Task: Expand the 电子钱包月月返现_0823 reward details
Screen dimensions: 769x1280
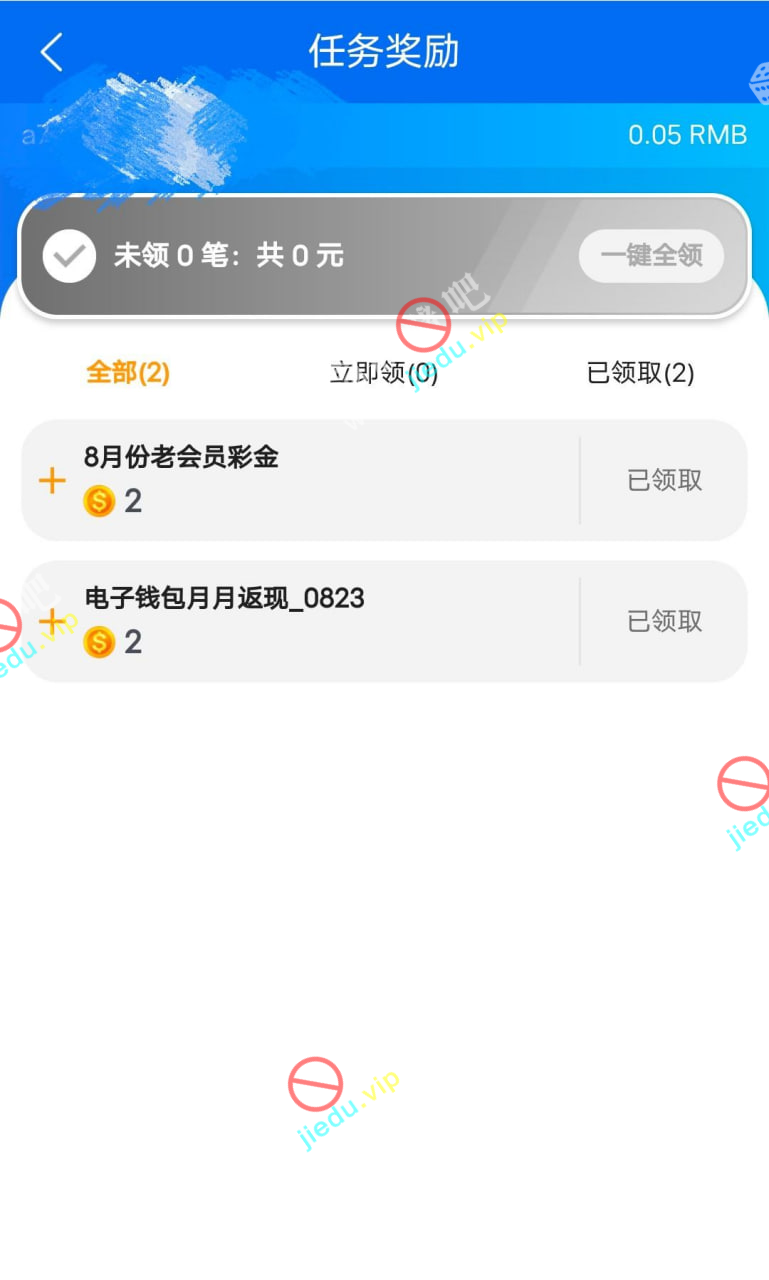Action: (x=52, y=622)
